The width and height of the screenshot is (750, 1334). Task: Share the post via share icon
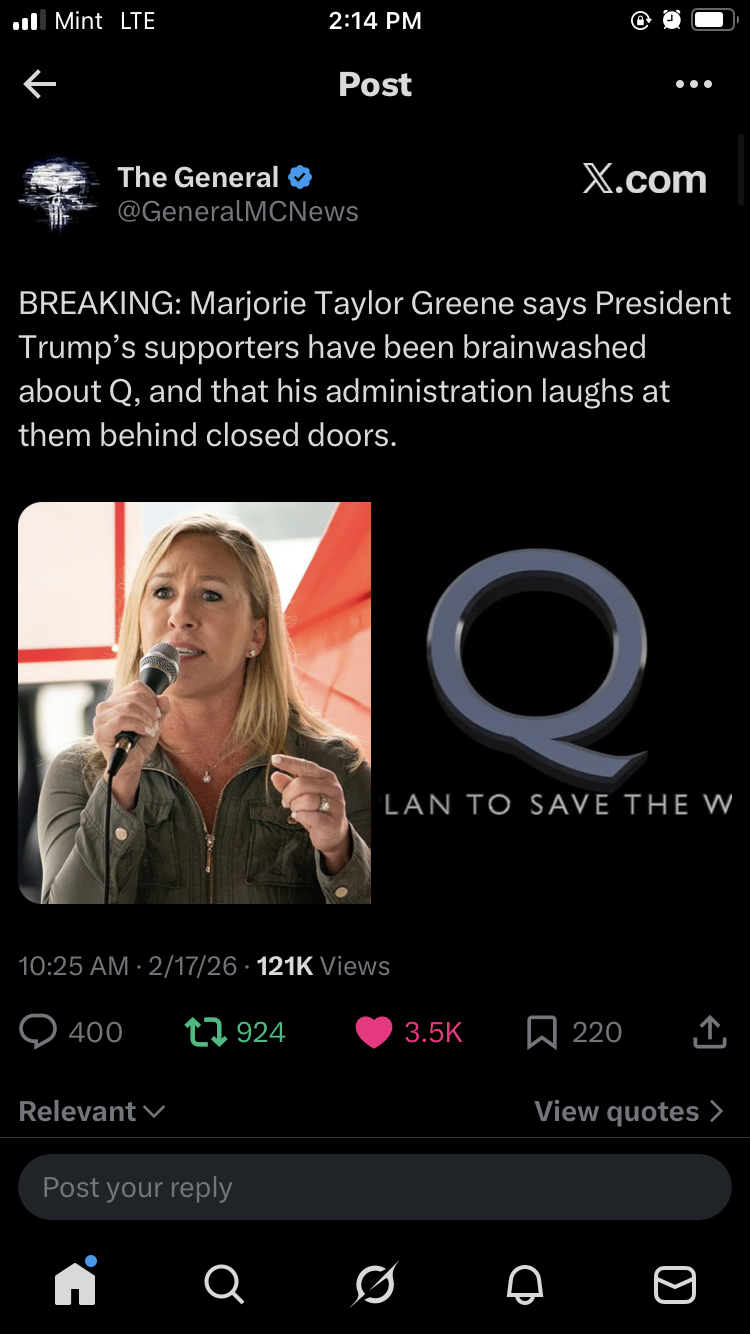point(709,1032)
